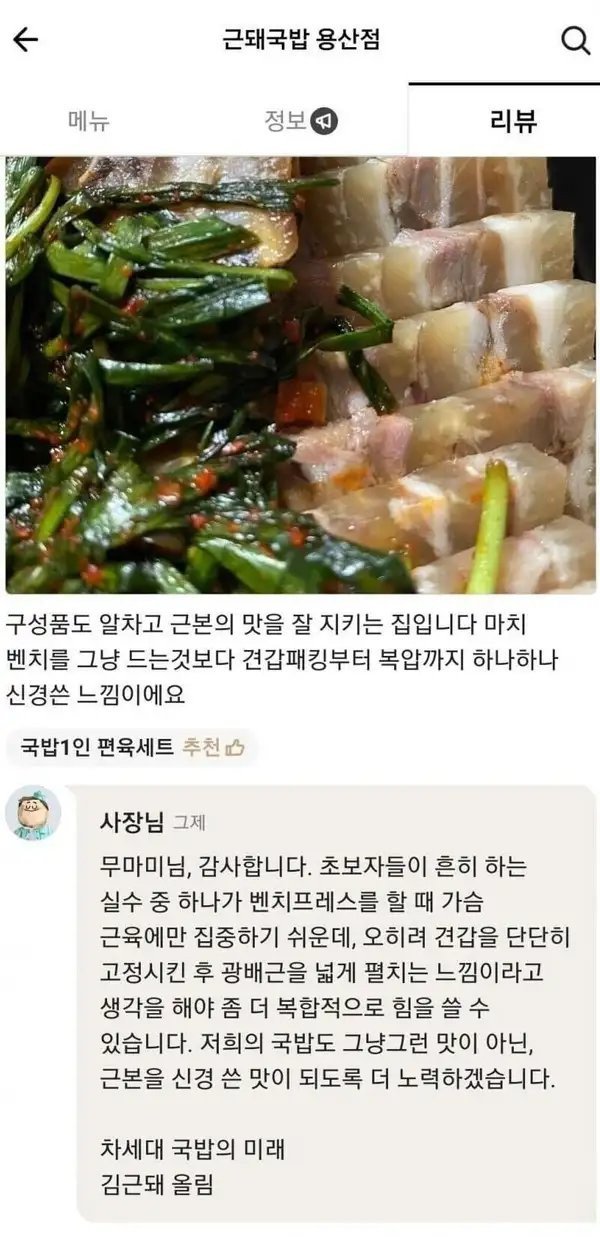
Task: Open the review's food photo
Action: point(300,375)
